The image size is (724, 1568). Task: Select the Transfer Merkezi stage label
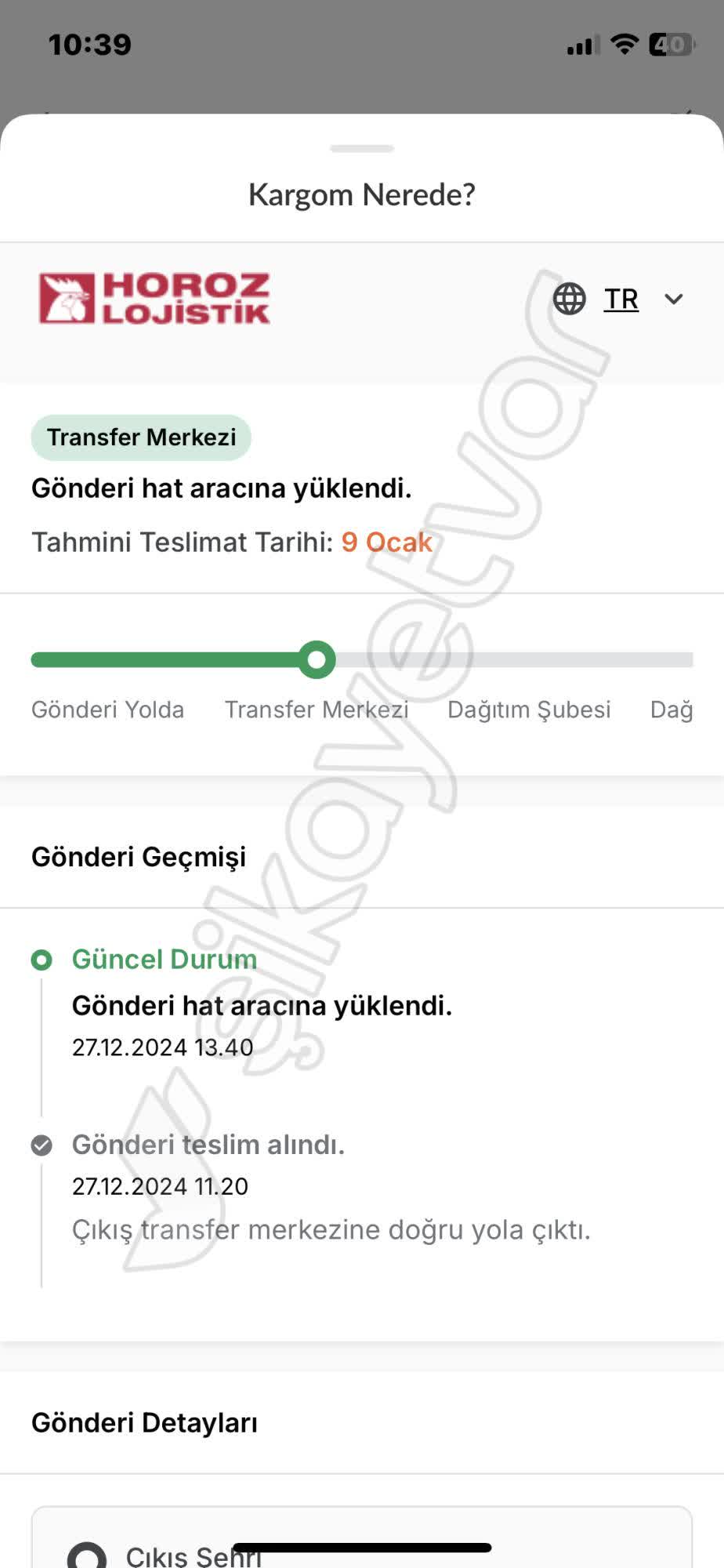coord(317,710)
